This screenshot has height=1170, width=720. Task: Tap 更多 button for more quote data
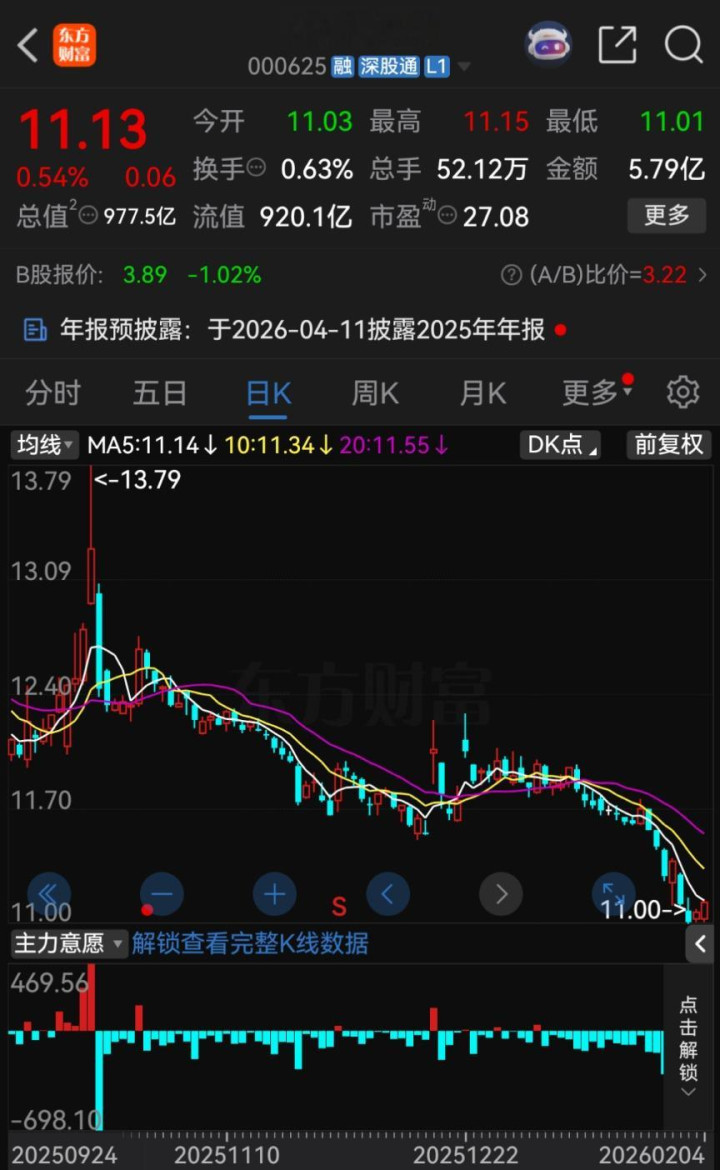pos(666,215)
